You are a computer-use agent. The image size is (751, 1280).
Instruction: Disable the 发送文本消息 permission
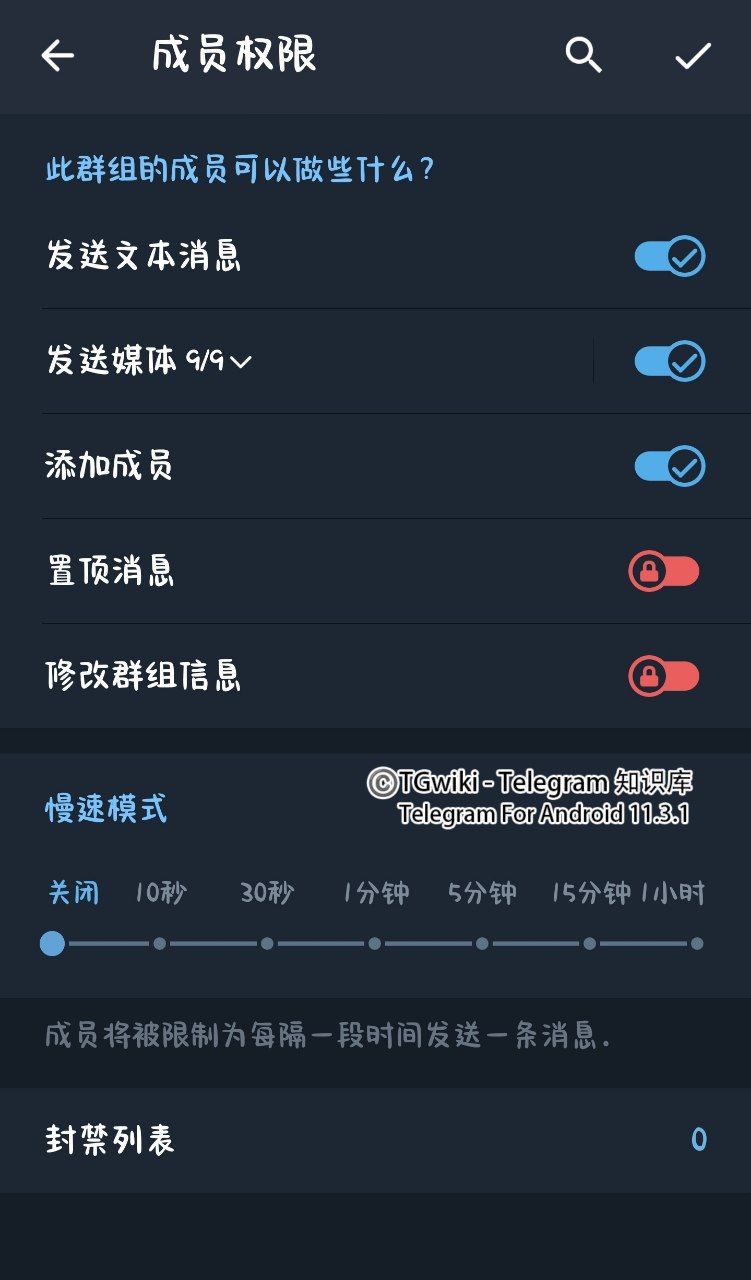668,256
